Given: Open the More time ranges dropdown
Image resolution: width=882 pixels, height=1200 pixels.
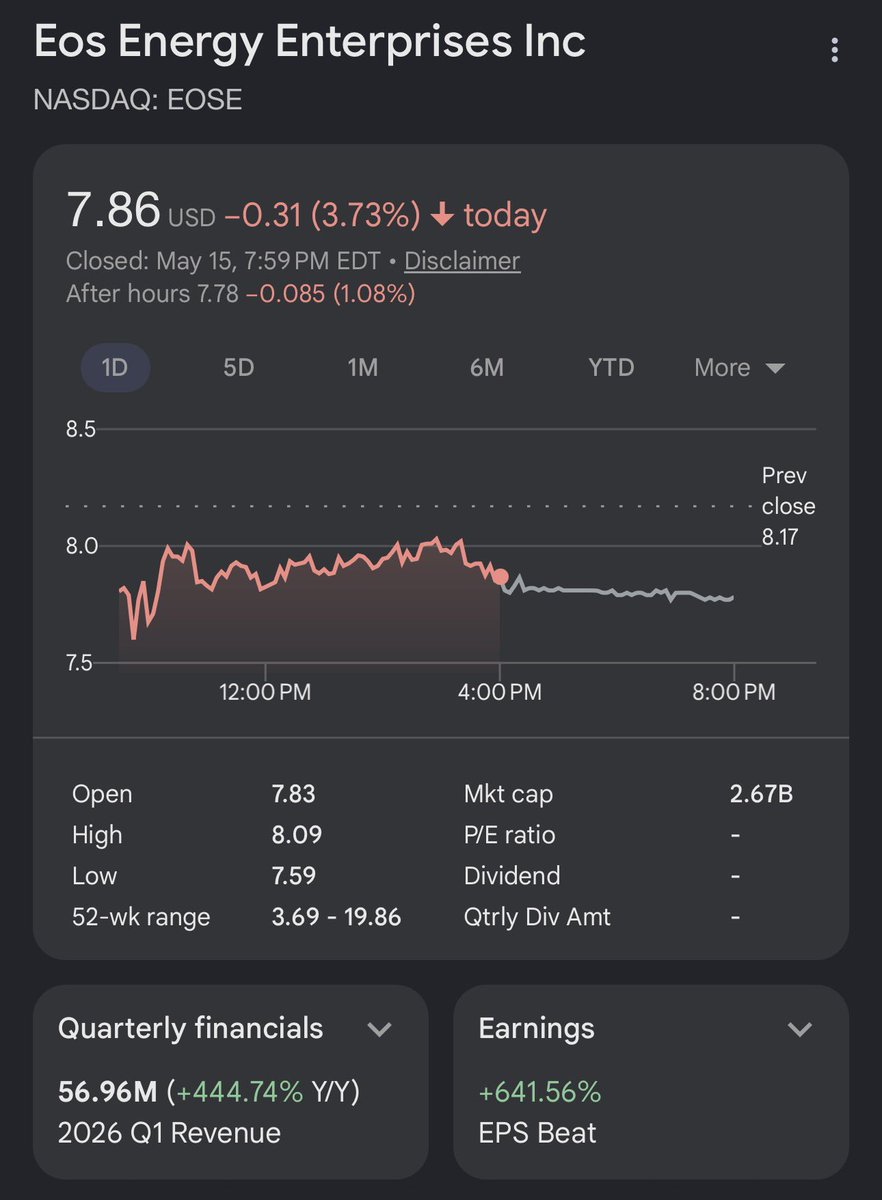Looking at the screenshot, I should point(740,368).
